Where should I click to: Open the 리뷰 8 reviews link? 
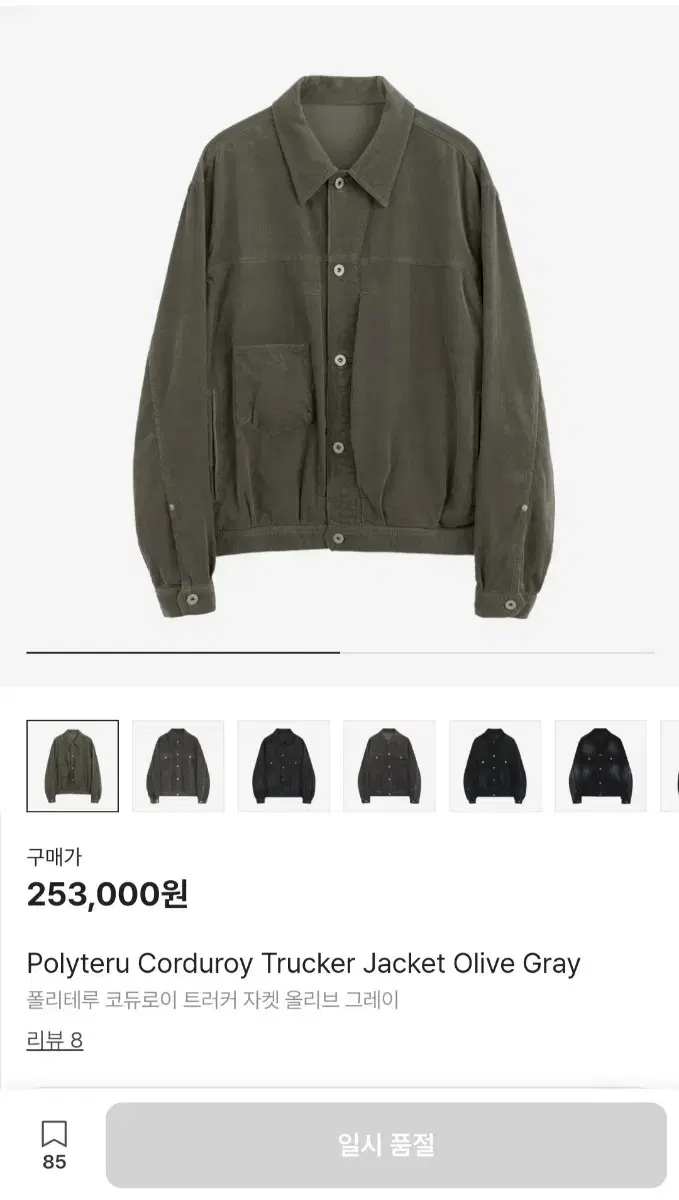pyautogui.click(x=55, y=1041)
